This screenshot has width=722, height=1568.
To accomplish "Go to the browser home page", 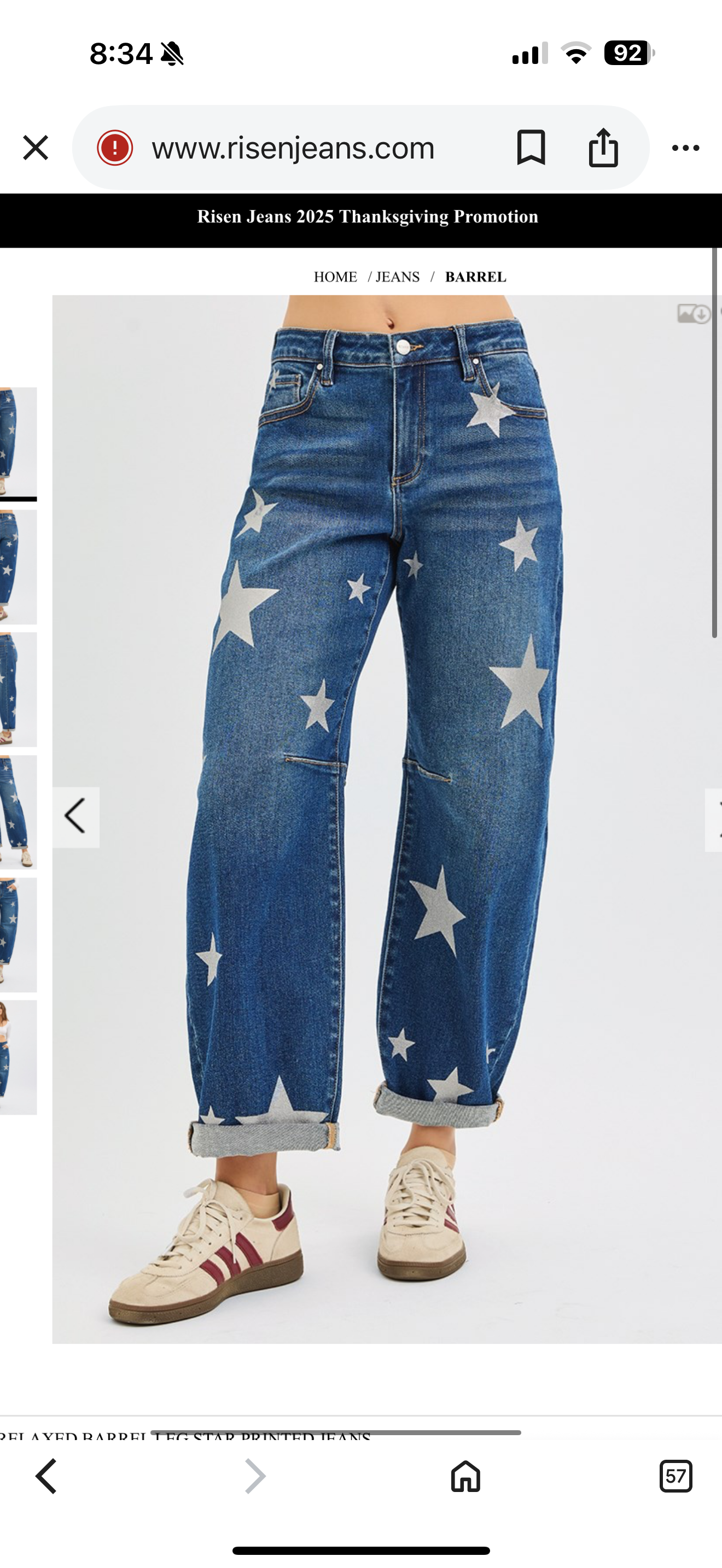I will tap(465, 1476).
